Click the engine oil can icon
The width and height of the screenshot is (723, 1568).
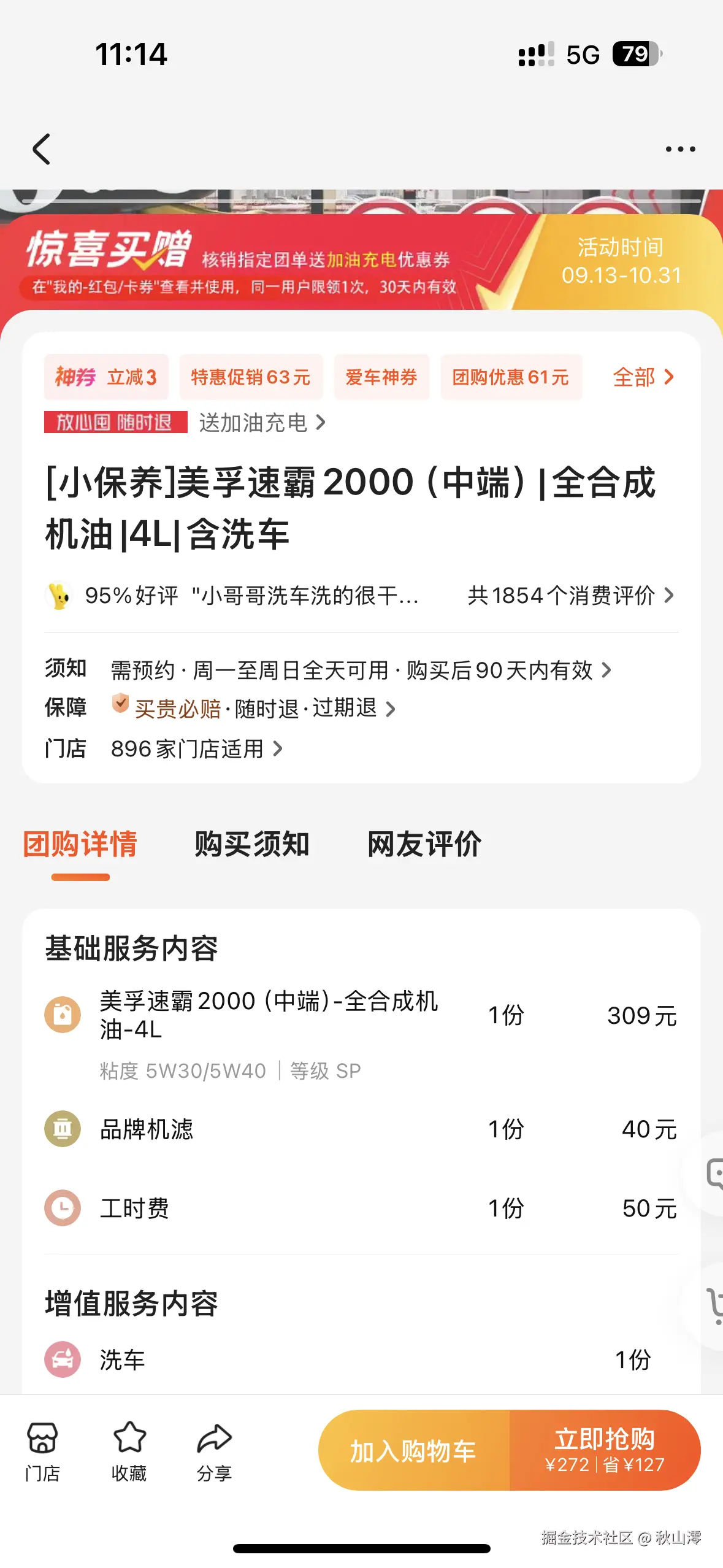click(62, 1015)
